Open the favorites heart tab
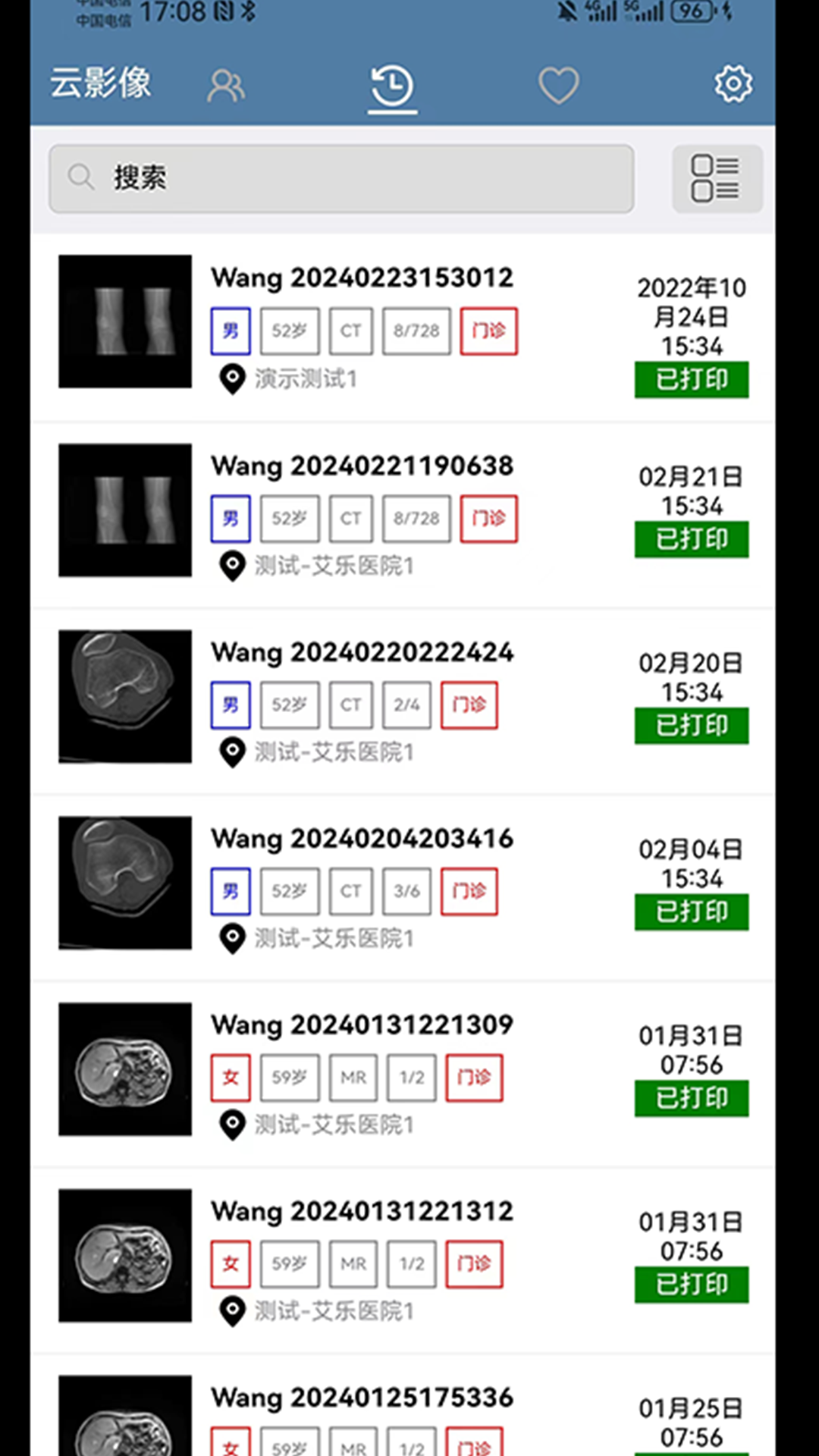The image size is (819, 1456). (559, 86)
